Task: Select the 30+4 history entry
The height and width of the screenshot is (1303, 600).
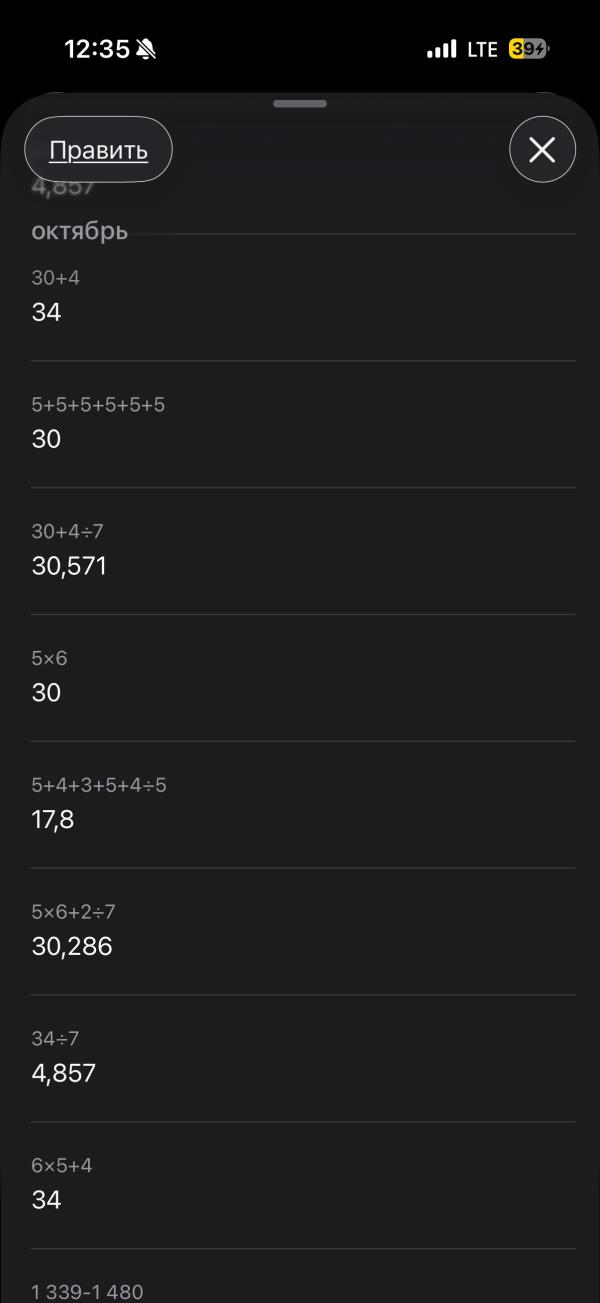Action: click(x=300, y=297)
